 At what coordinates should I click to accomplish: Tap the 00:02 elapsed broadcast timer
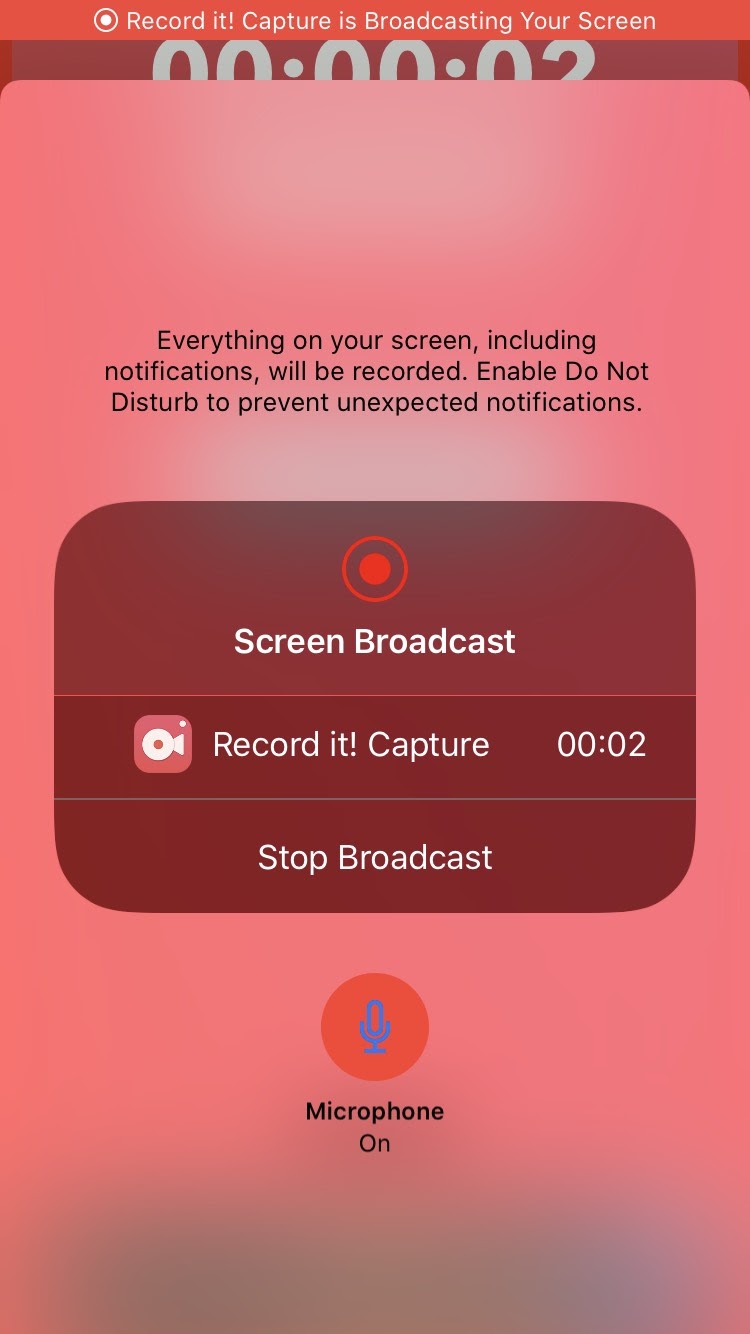[x=601, y=744]
